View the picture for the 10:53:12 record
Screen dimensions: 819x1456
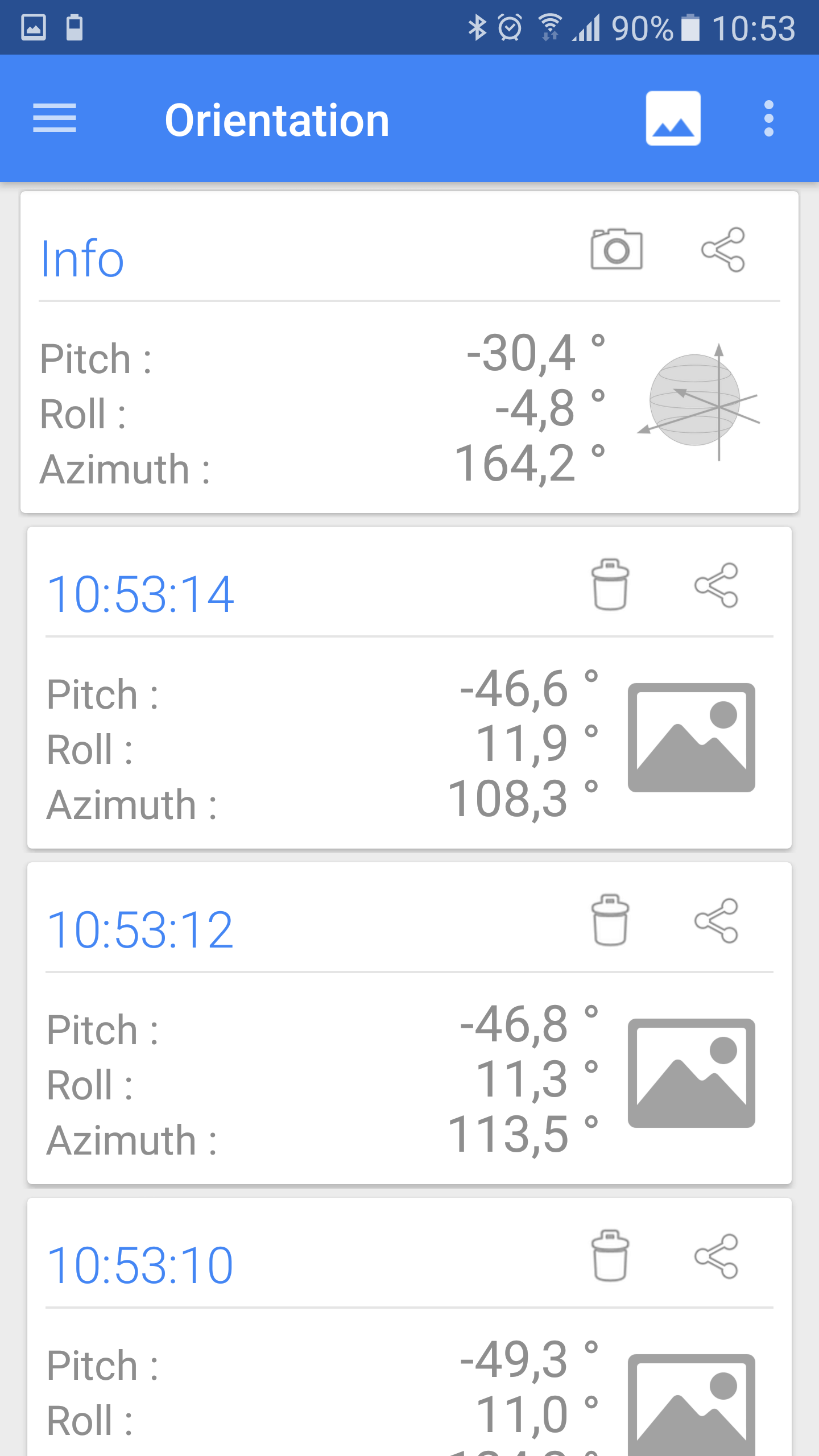click(691, 1073)
